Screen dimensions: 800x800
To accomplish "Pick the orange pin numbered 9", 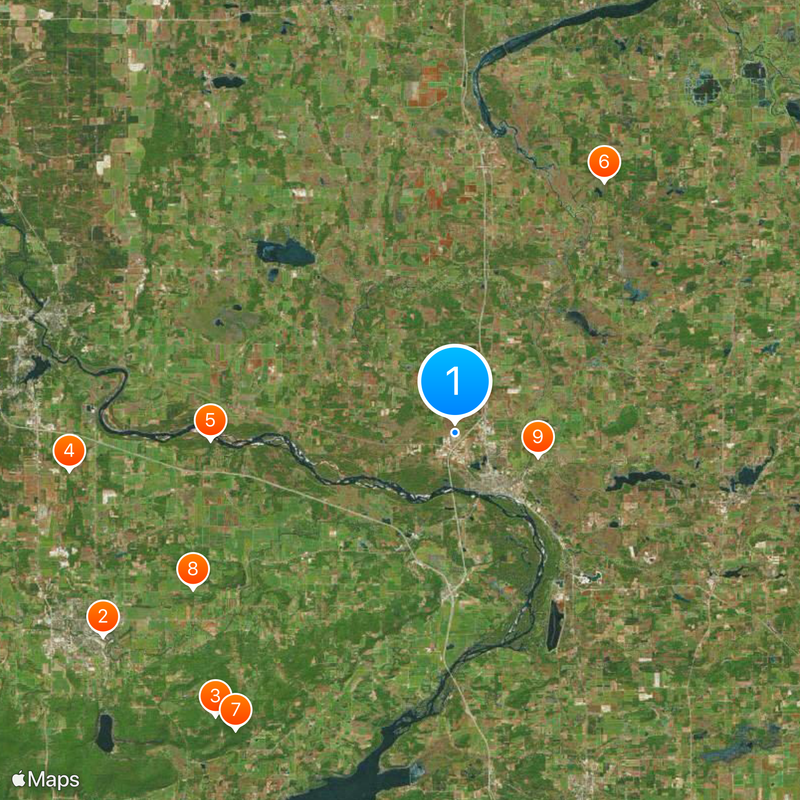I will tap(538, 436).
